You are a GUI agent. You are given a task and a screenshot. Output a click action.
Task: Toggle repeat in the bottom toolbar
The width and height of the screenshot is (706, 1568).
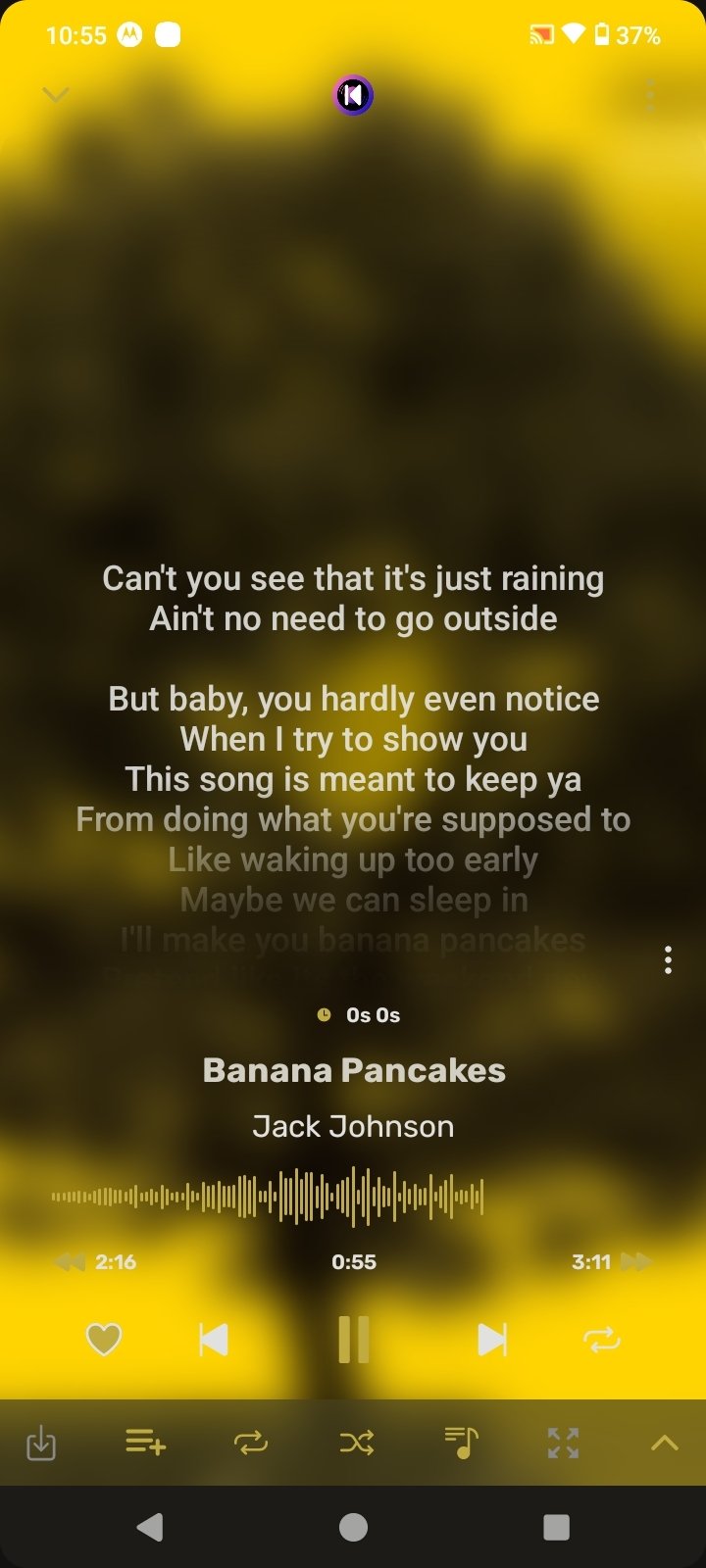(251, 1442)
